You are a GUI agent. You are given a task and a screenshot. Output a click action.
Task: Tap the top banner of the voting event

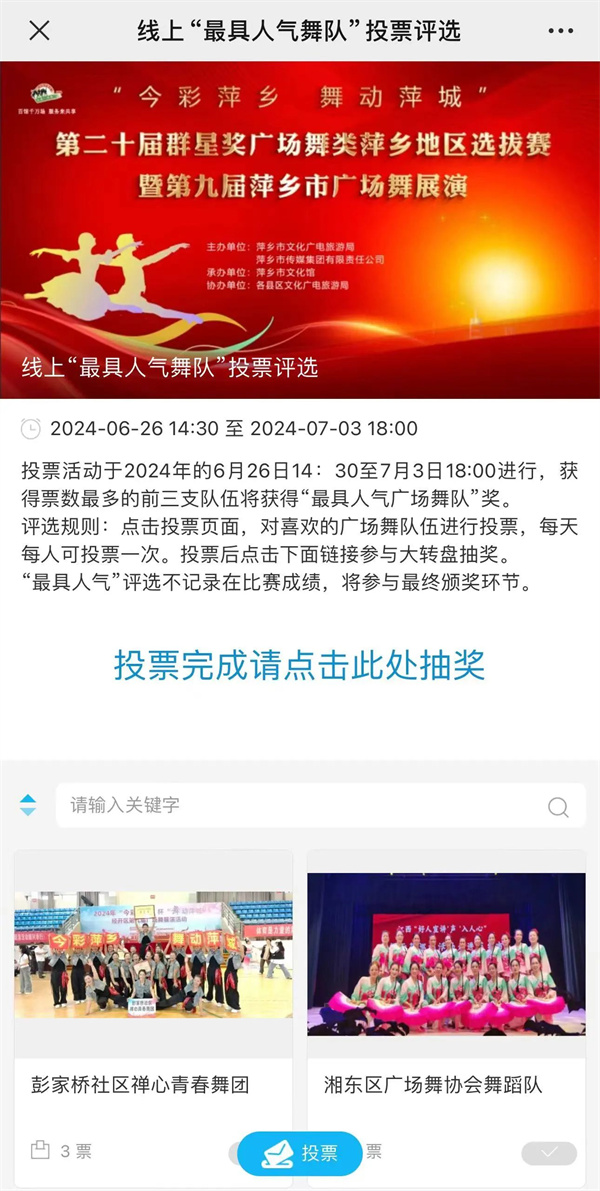pyautogui.click(x=300, y=230)
